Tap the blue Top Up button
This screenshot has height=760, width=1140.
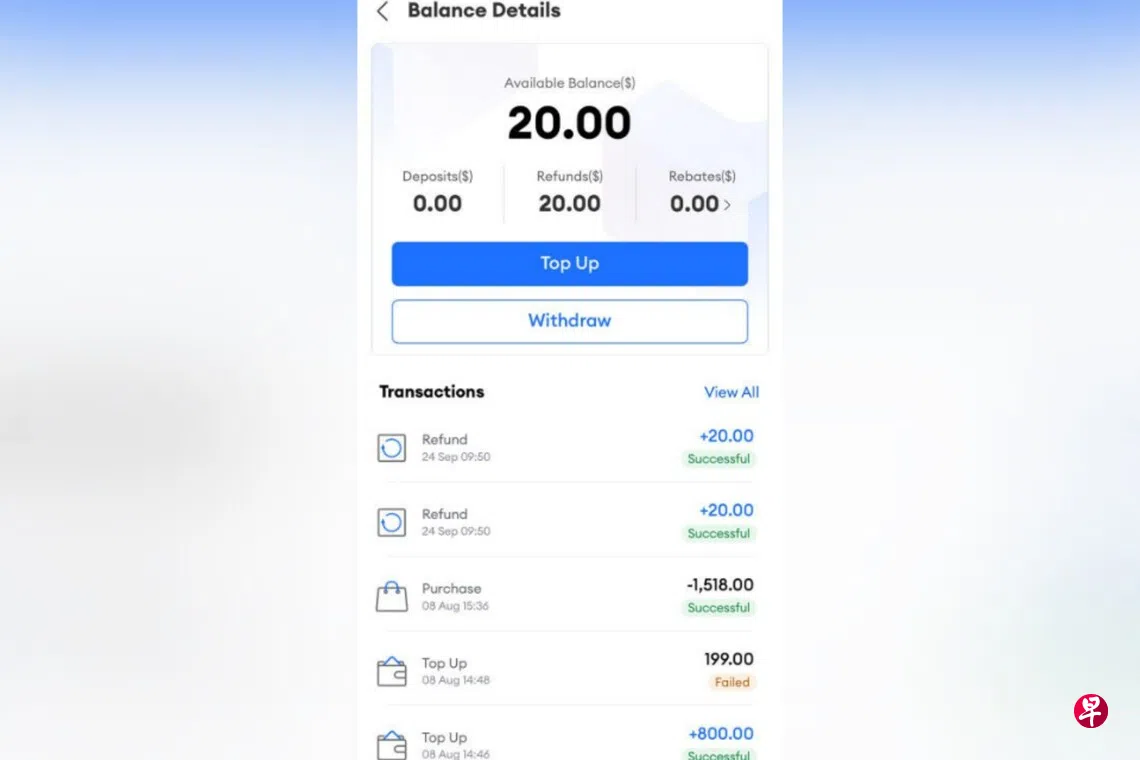569,264
